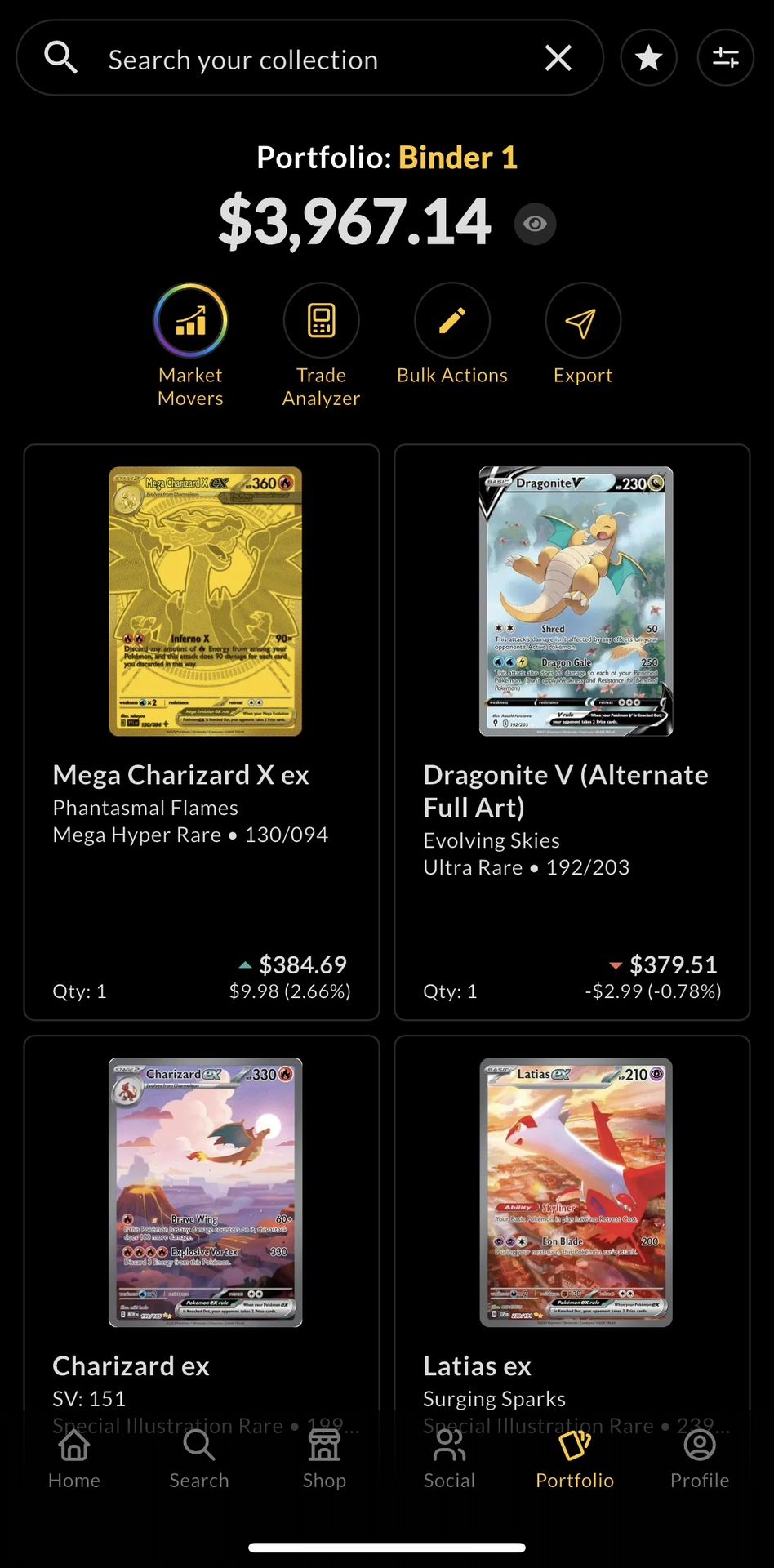
Task: Open the favorites star filter
Action: coord(648,58)
